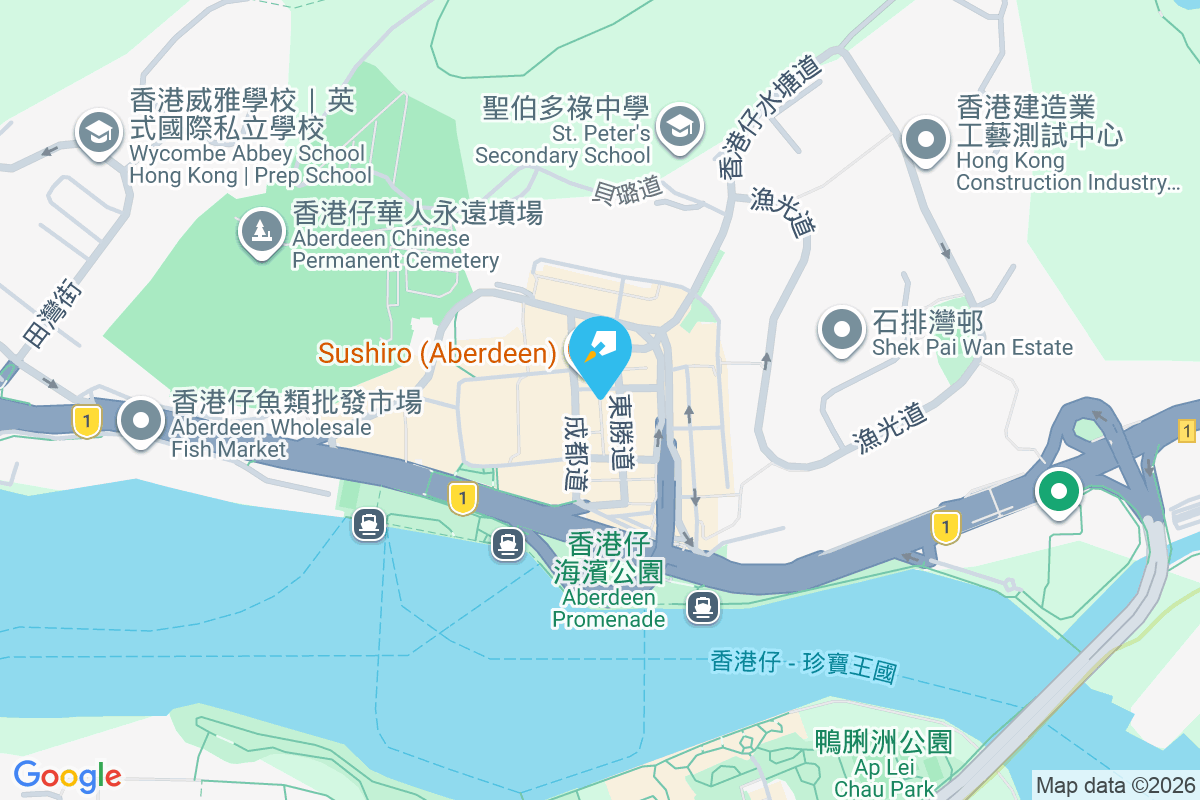
Task: Select the Wycombe Abbey School Hong Kong marker
Action: 99,132
